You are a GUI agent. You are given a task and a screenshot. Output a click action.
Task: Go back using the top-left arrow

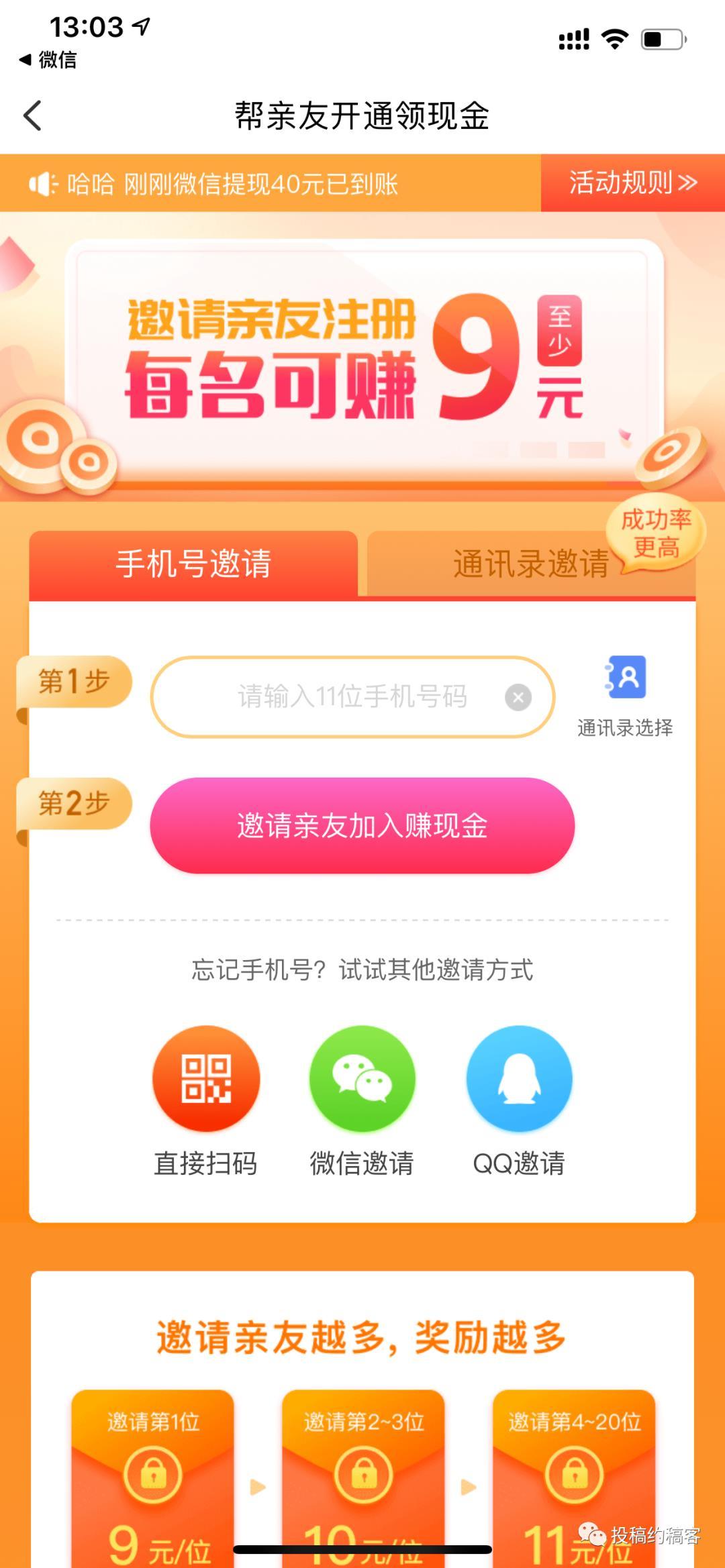click(32, 115)
